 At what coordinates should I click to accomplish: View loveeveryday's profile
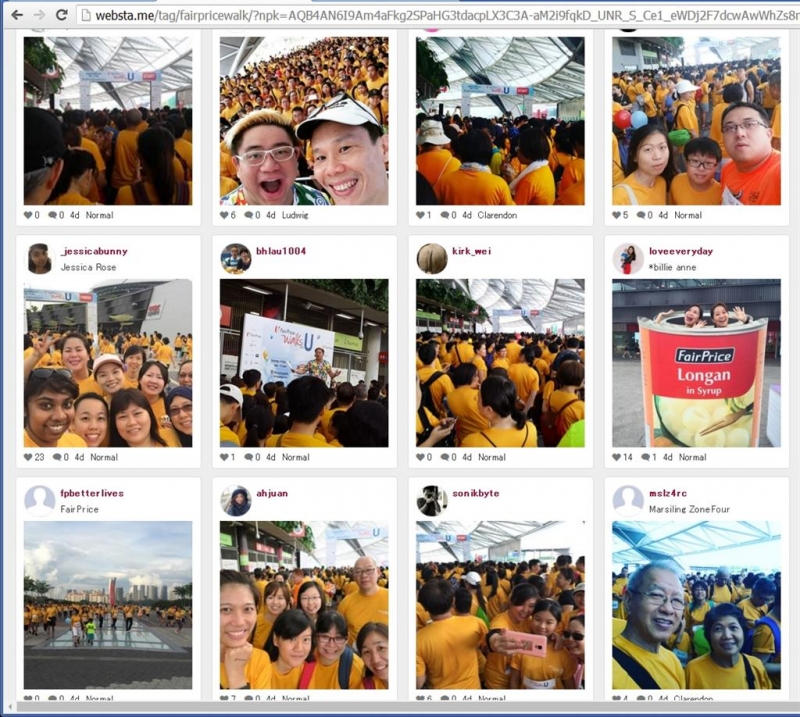(x=680, y=251)
